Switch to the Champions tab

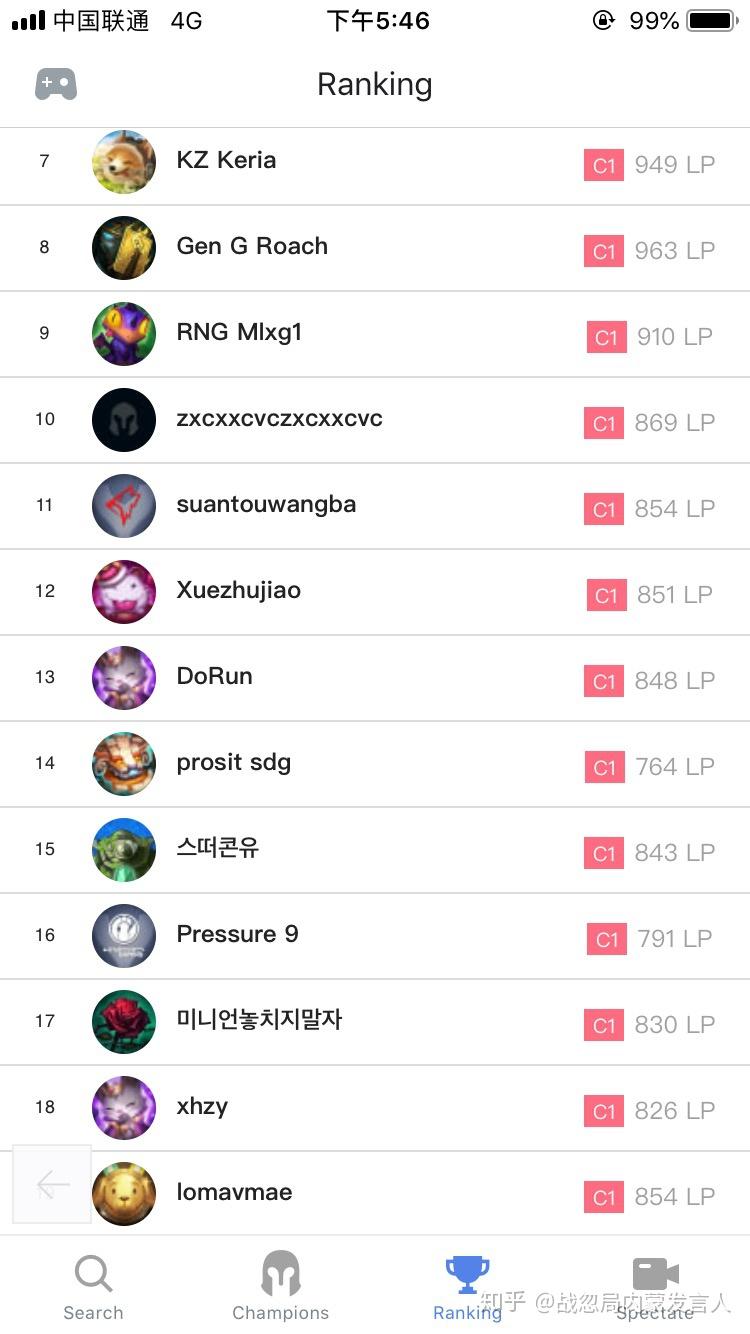[x=280, y=1288]
